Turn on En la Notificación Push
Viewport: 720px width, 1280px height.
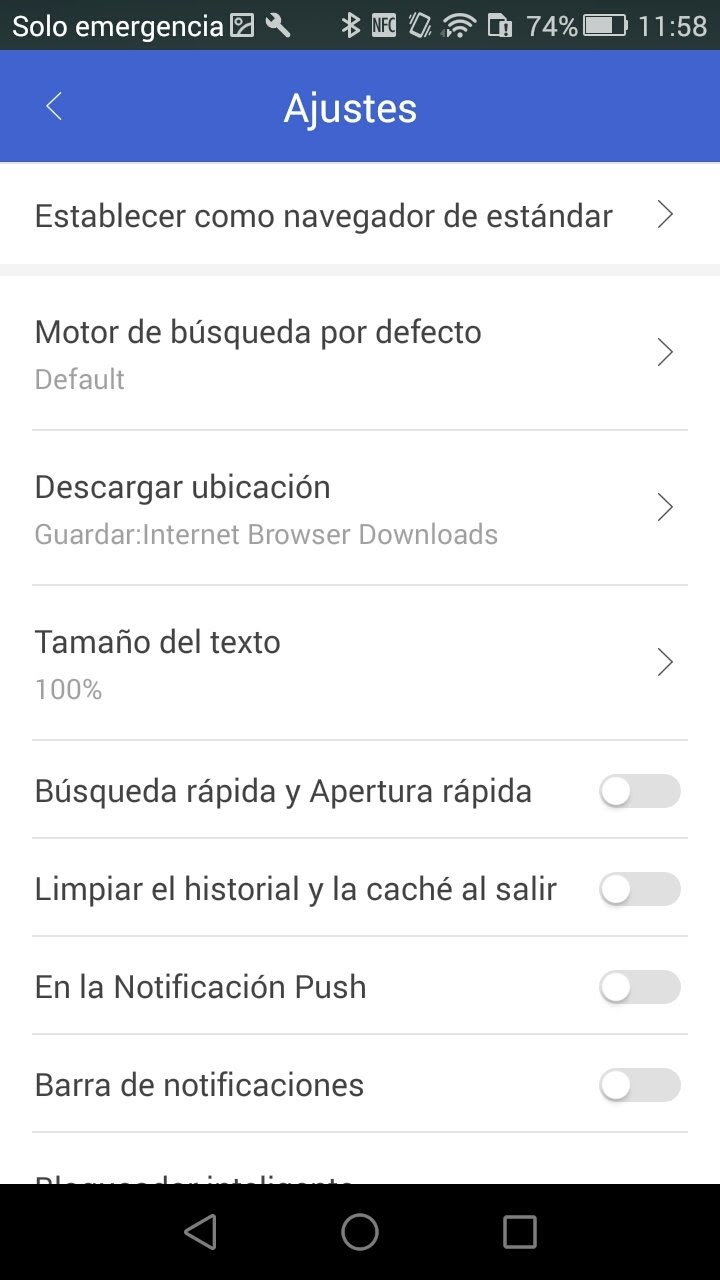click(639, 988)
